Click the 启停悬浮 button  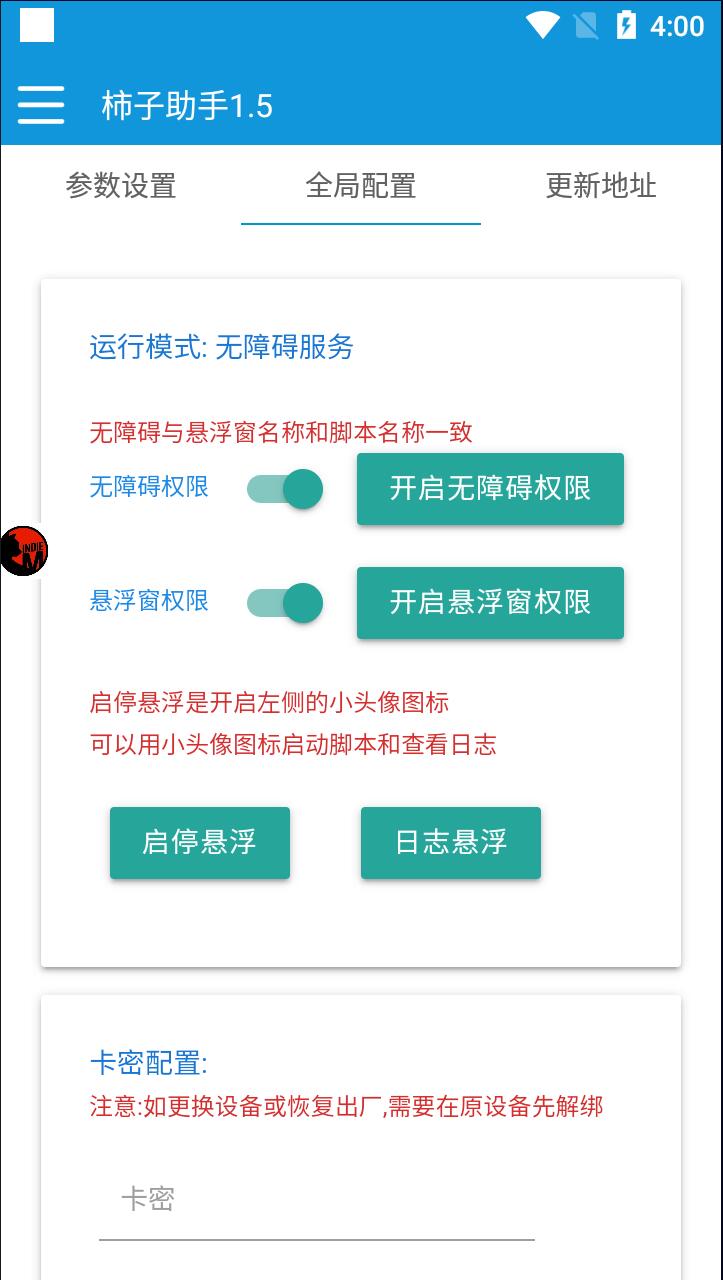pos(199,843)
